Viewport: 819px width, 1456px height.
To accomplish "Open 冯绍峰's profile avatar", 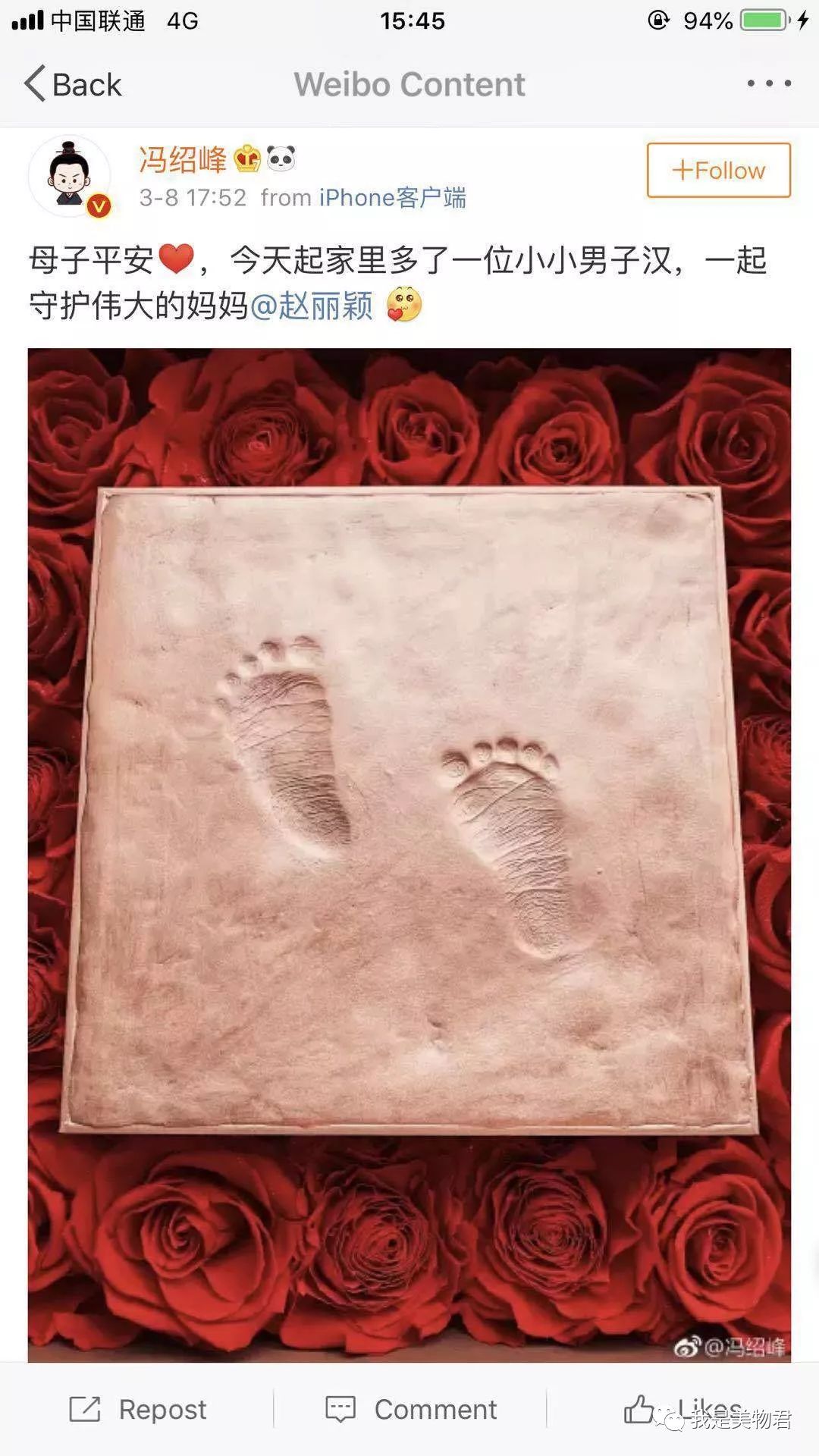I will 70,175.
